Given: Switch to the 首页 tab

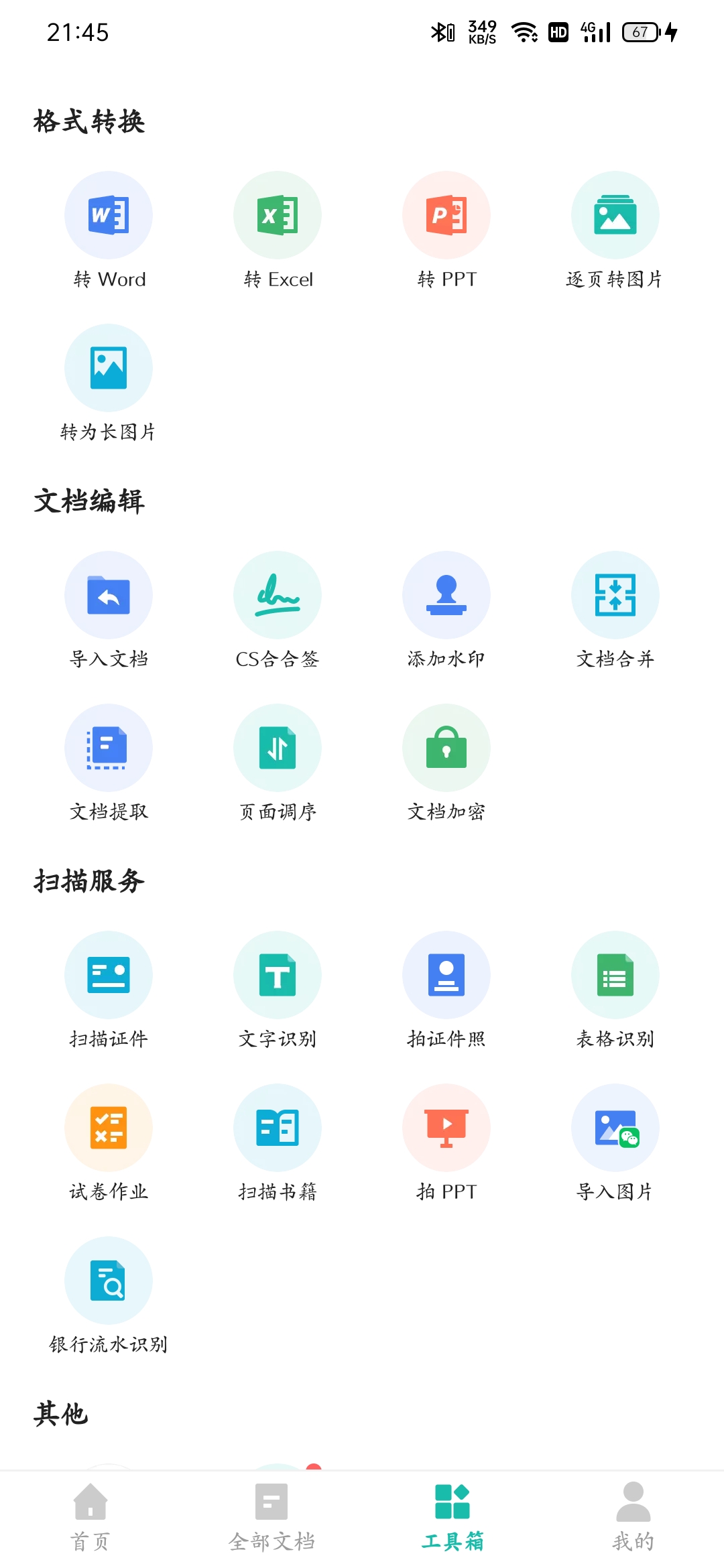Looking at the screenshot, I should click(x=90, y=1518).
